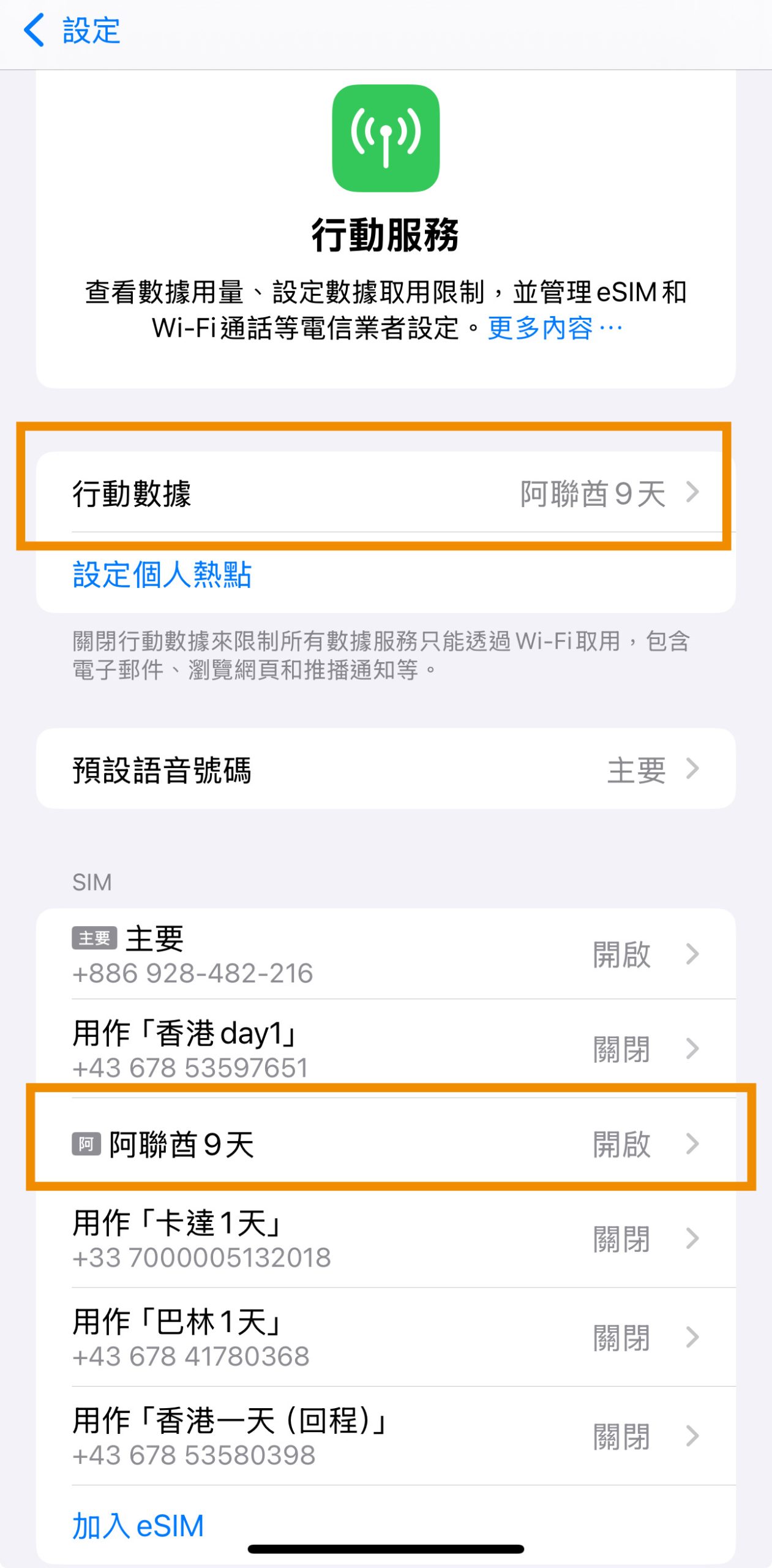Go back to 設定
Viewport: 772px width, 1568px height.
(72, 30)
